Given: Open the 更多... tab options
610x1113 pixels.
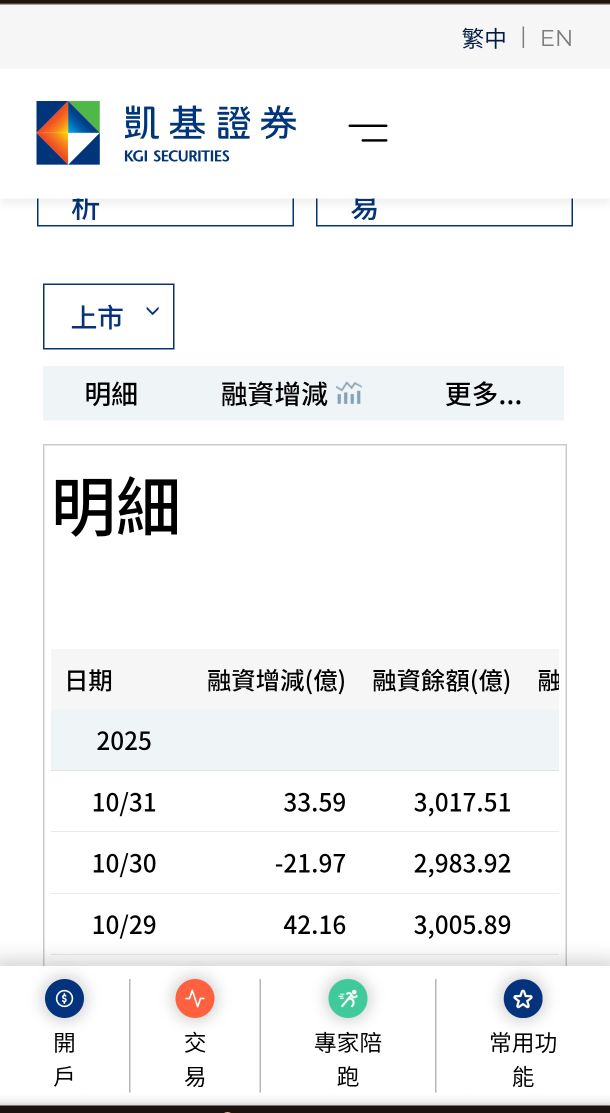Looking at the screenshot, I should tap(484, 394).
